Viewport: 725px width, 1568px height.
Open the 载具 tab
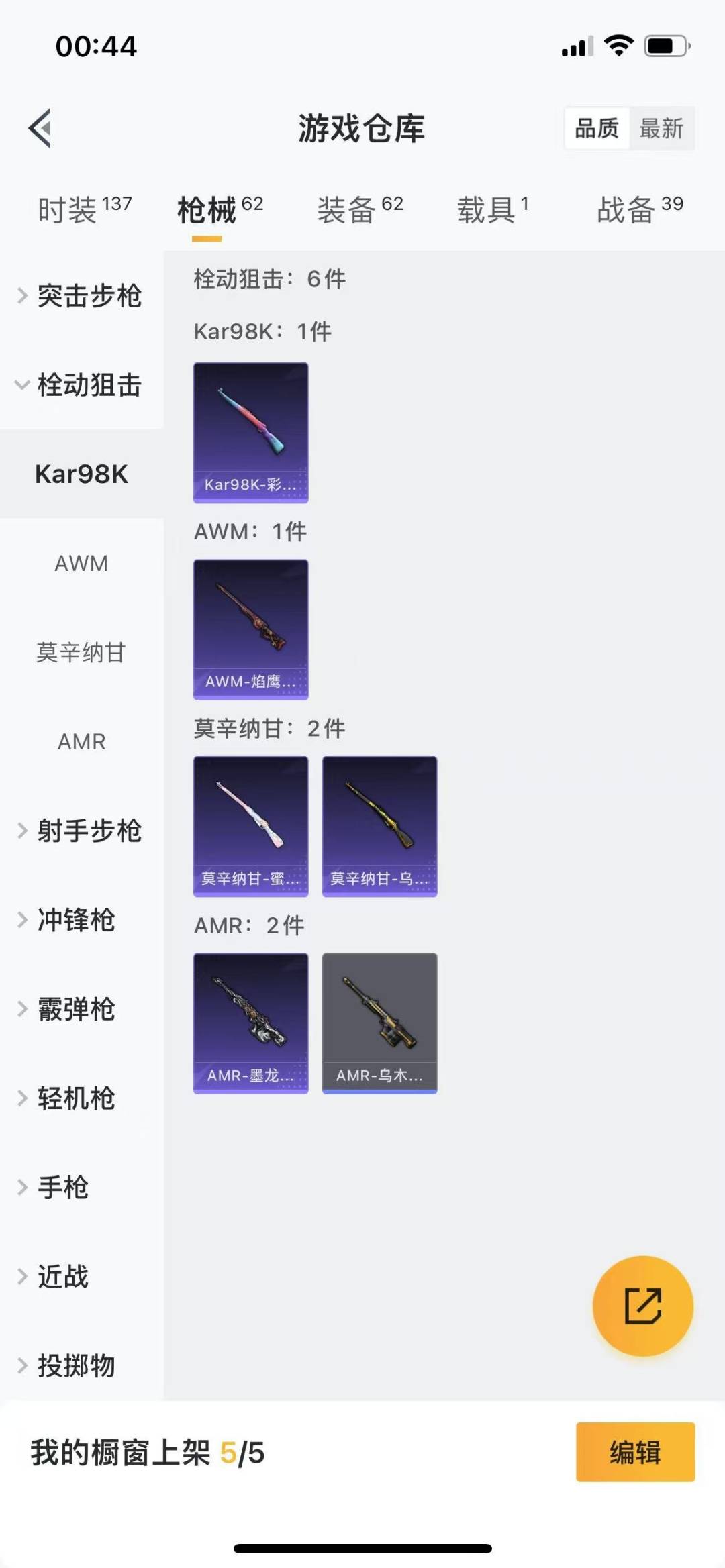point(493,209)
